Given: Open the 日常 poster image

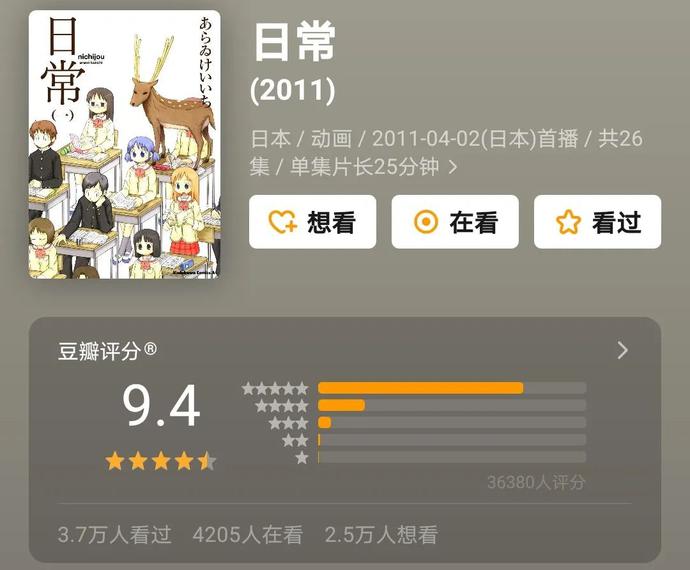Looking at the screenshot, I should click(124, 144).
